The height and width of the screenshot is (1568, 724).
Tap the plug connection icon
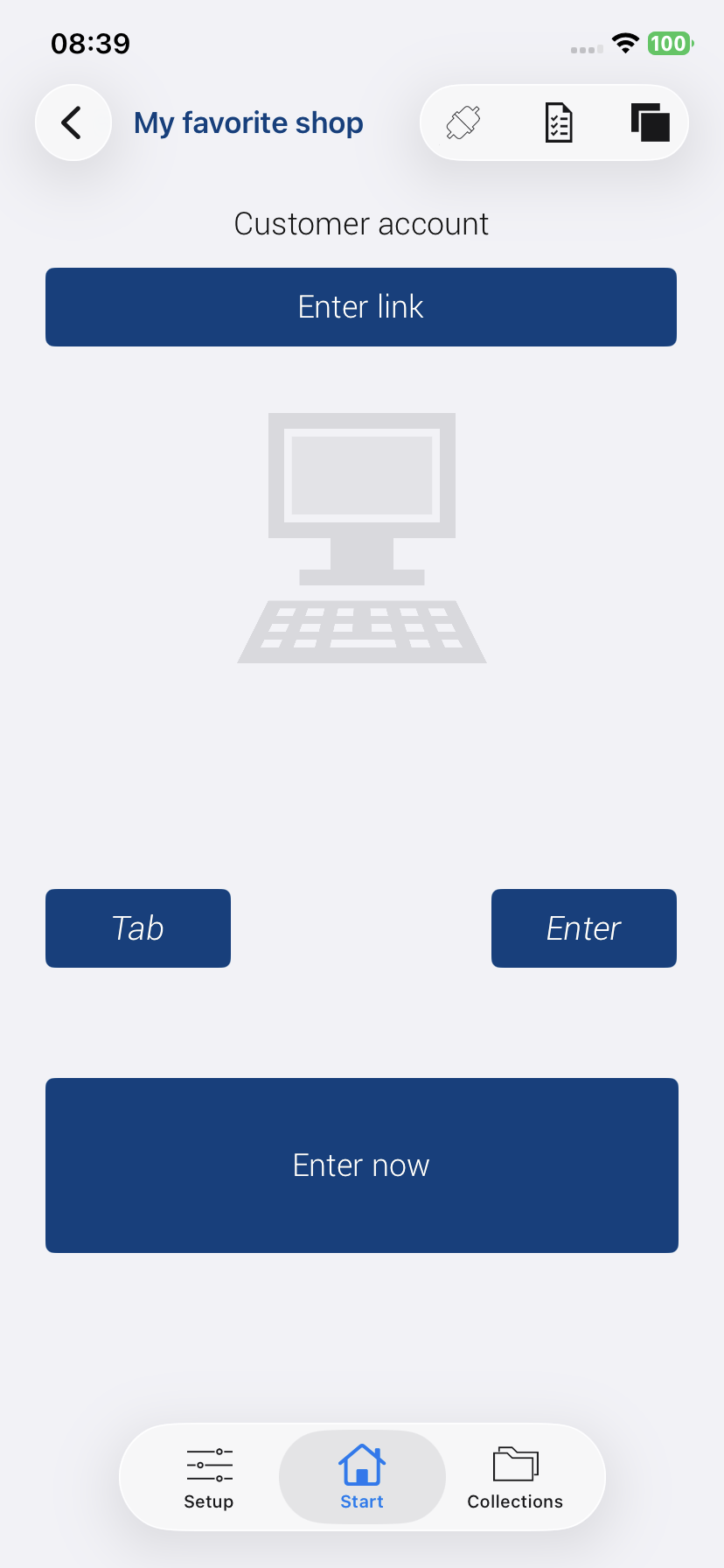[x=463, y=122]
